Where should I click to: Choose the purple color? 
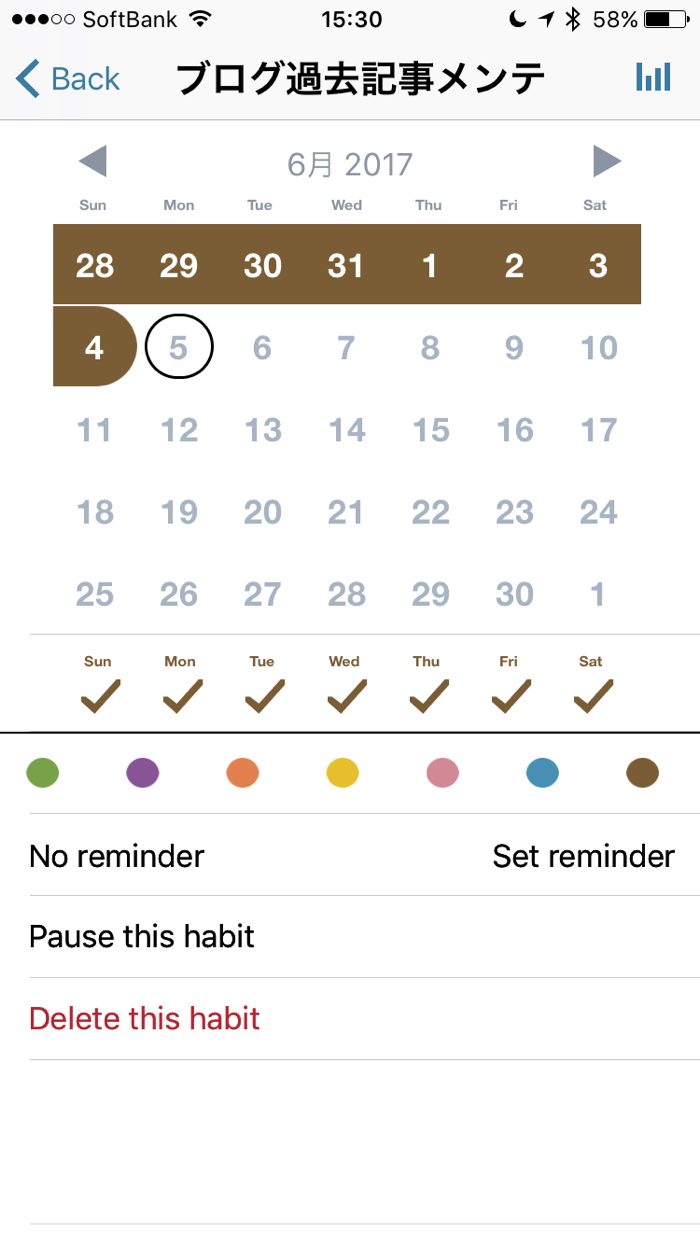point(143,773)
